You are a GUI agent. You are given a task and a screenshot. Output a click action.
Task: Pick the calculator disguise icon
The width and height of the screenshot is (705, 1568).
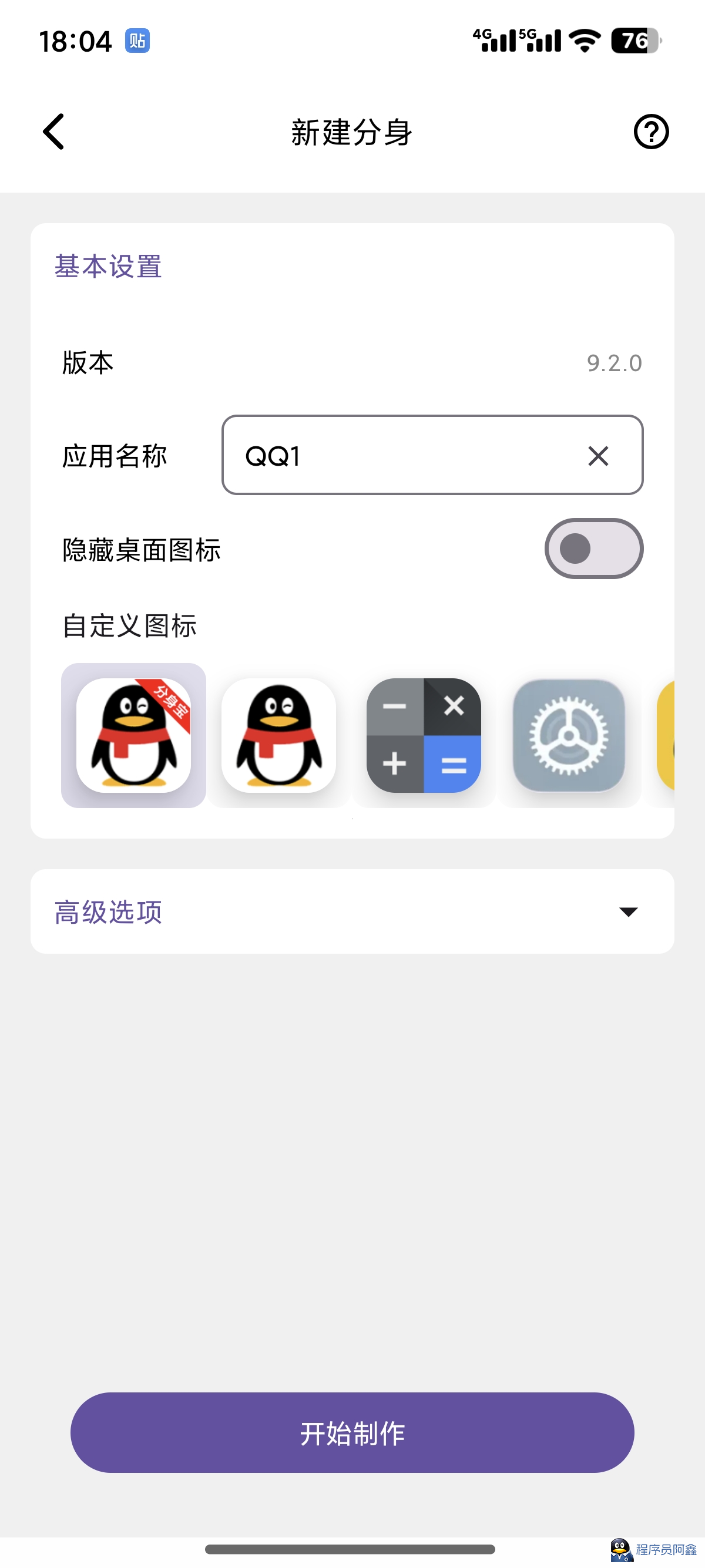click(424, 735)
